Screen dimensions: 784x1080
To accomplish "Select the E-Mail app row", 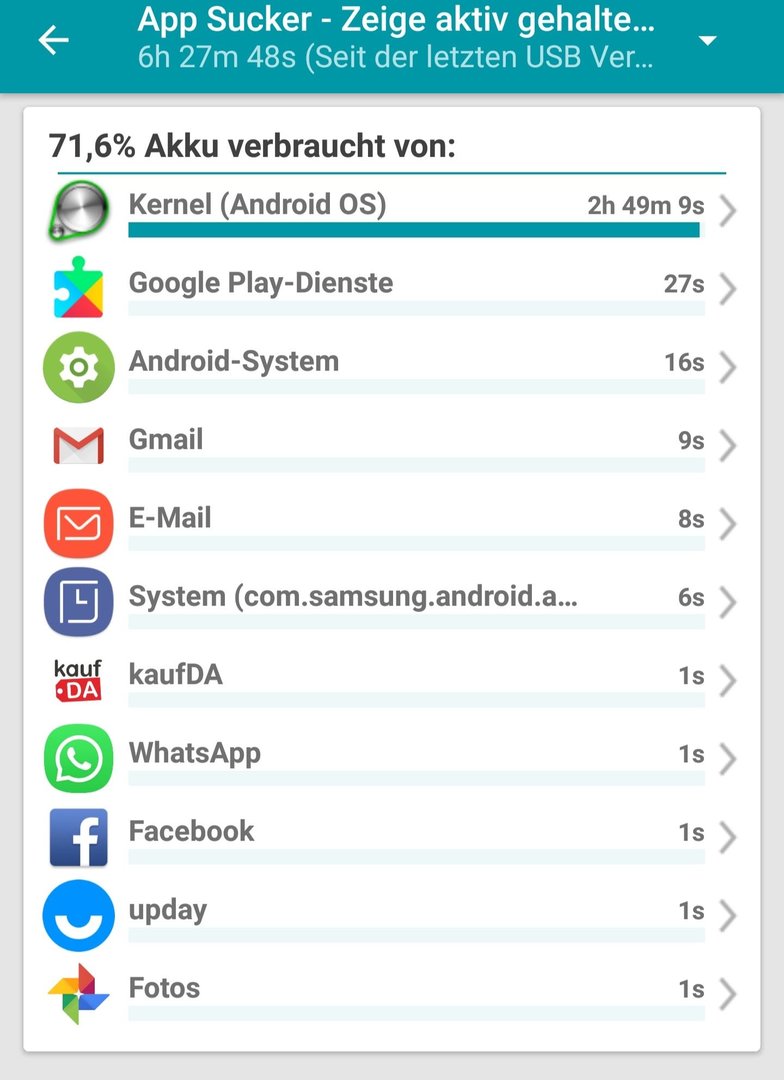I will tap(390, 522).
